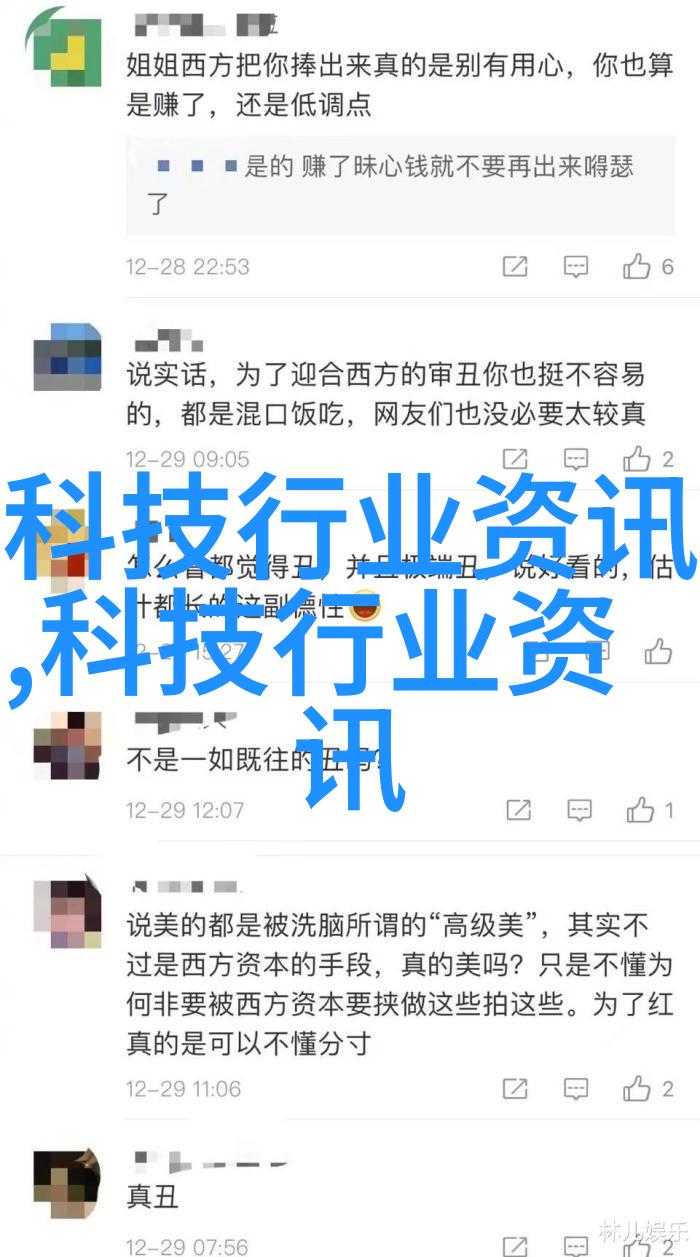Reply to the comment posted 12-29 09:05

576,459
